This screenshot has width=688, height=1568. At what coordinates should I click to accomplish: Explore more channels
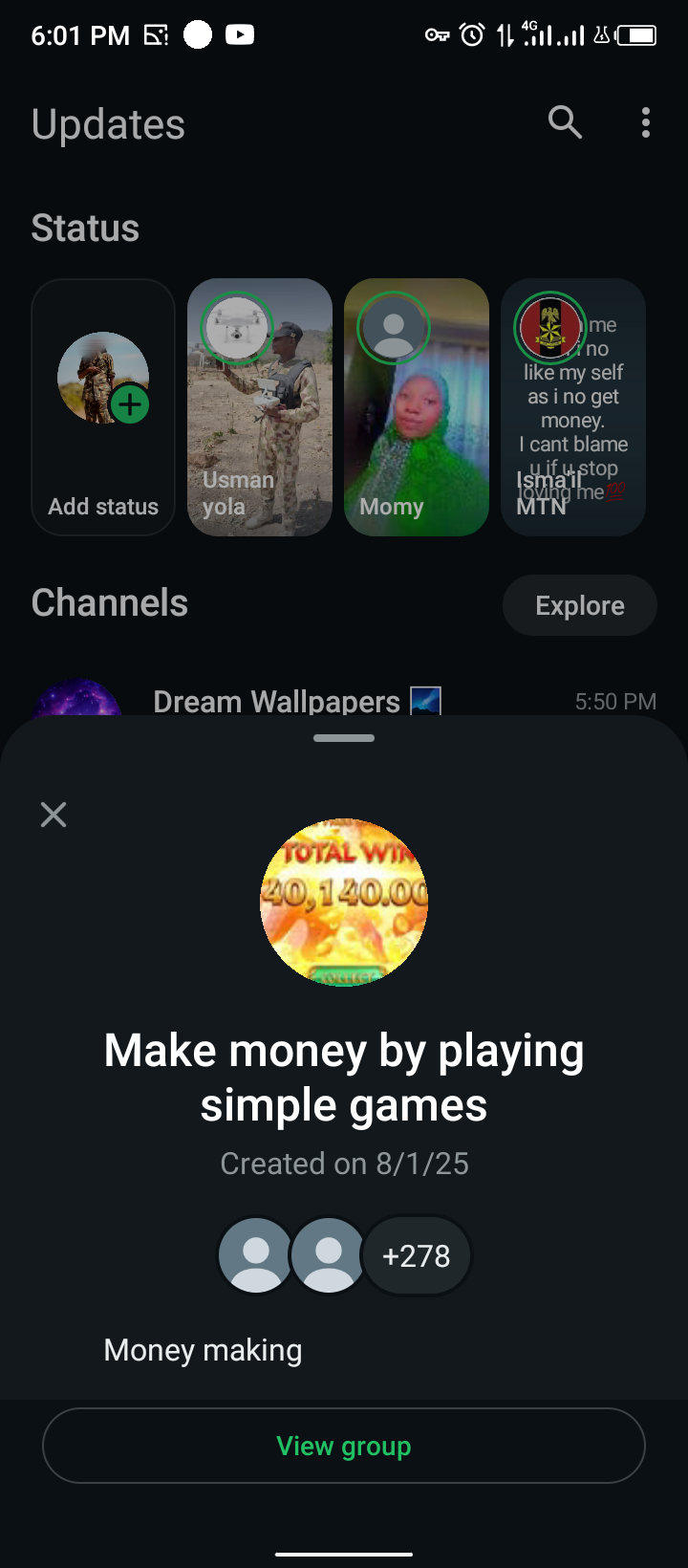click(x=579, y=605)
